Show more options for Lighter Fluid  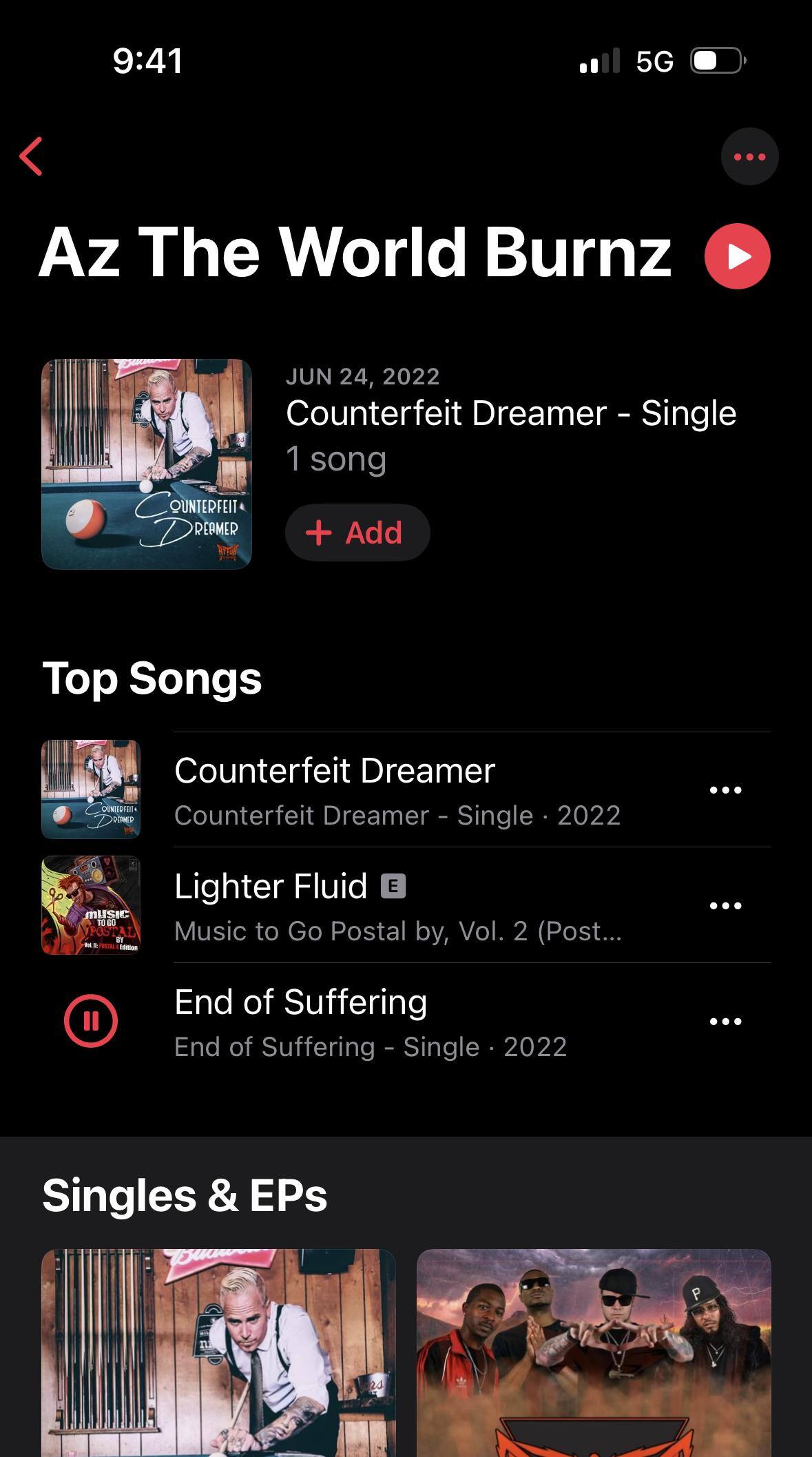point(725,906)
